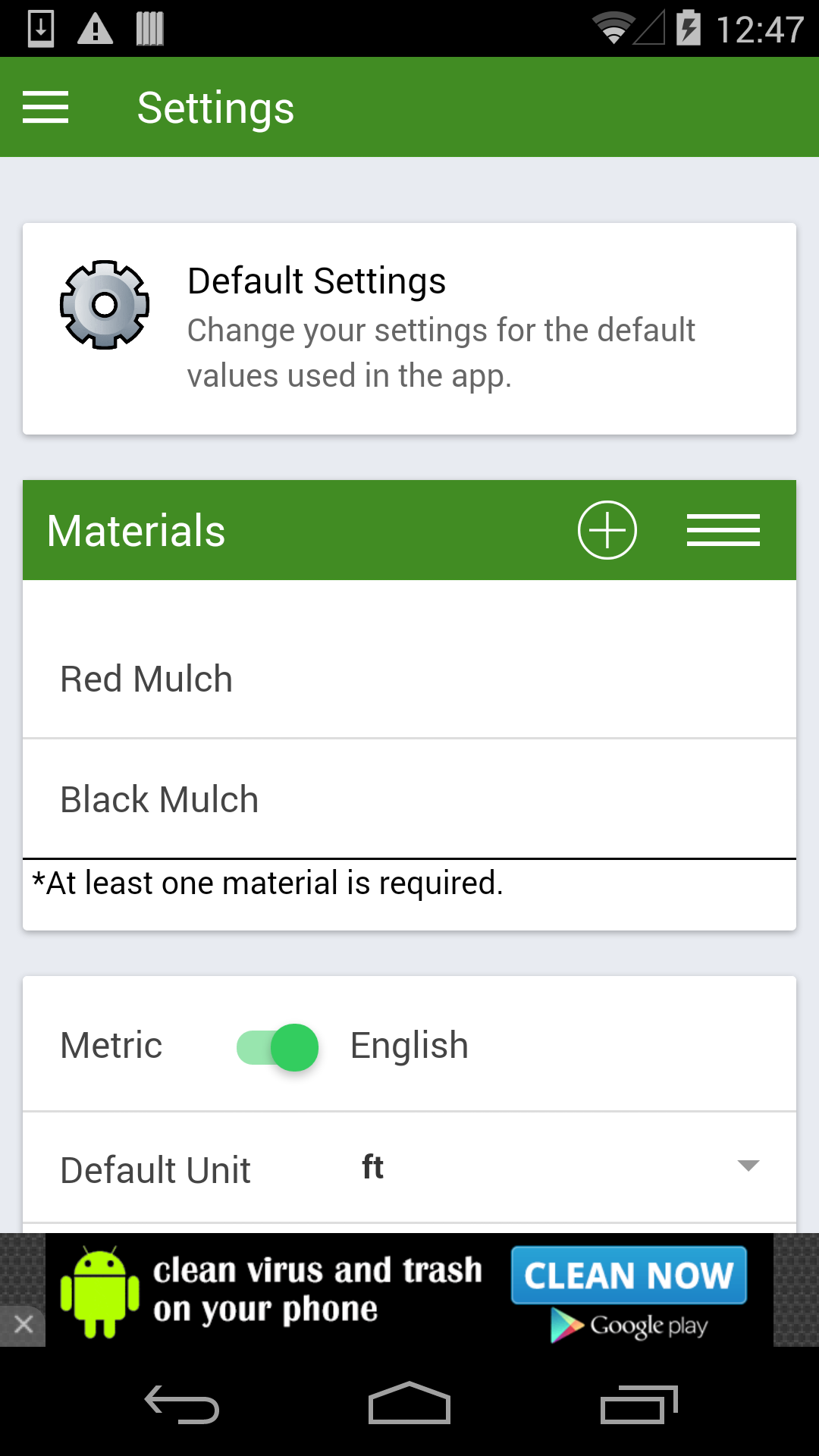Open the Default Settings gear icon
This screenshot has height=1456, width=819.
pyautogui.click(x=105, y=303)
